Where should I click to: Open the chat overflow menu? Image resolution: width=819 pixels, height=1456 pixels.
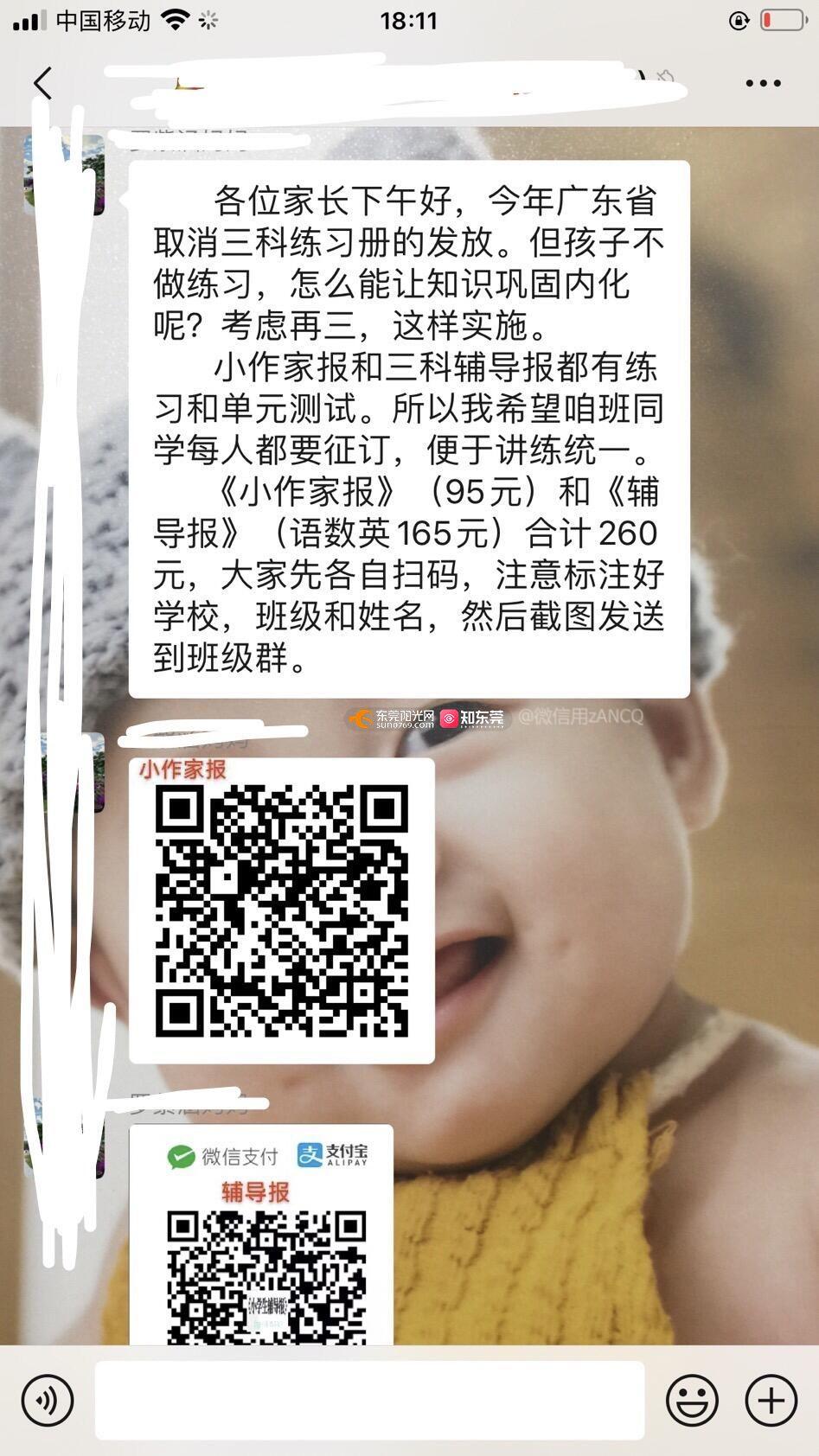[x=763, y=84]
